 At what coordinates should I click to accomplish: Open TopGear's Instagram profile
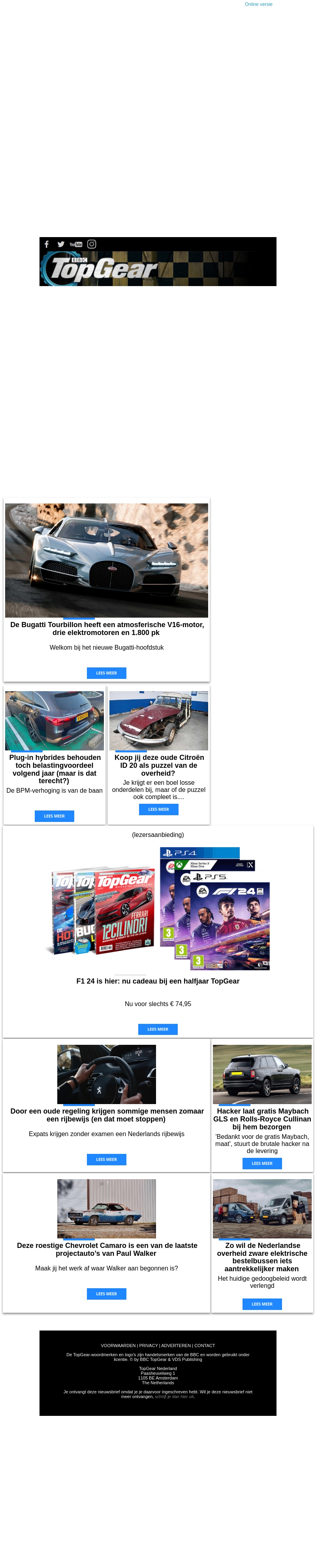click(x=91, y=244)
